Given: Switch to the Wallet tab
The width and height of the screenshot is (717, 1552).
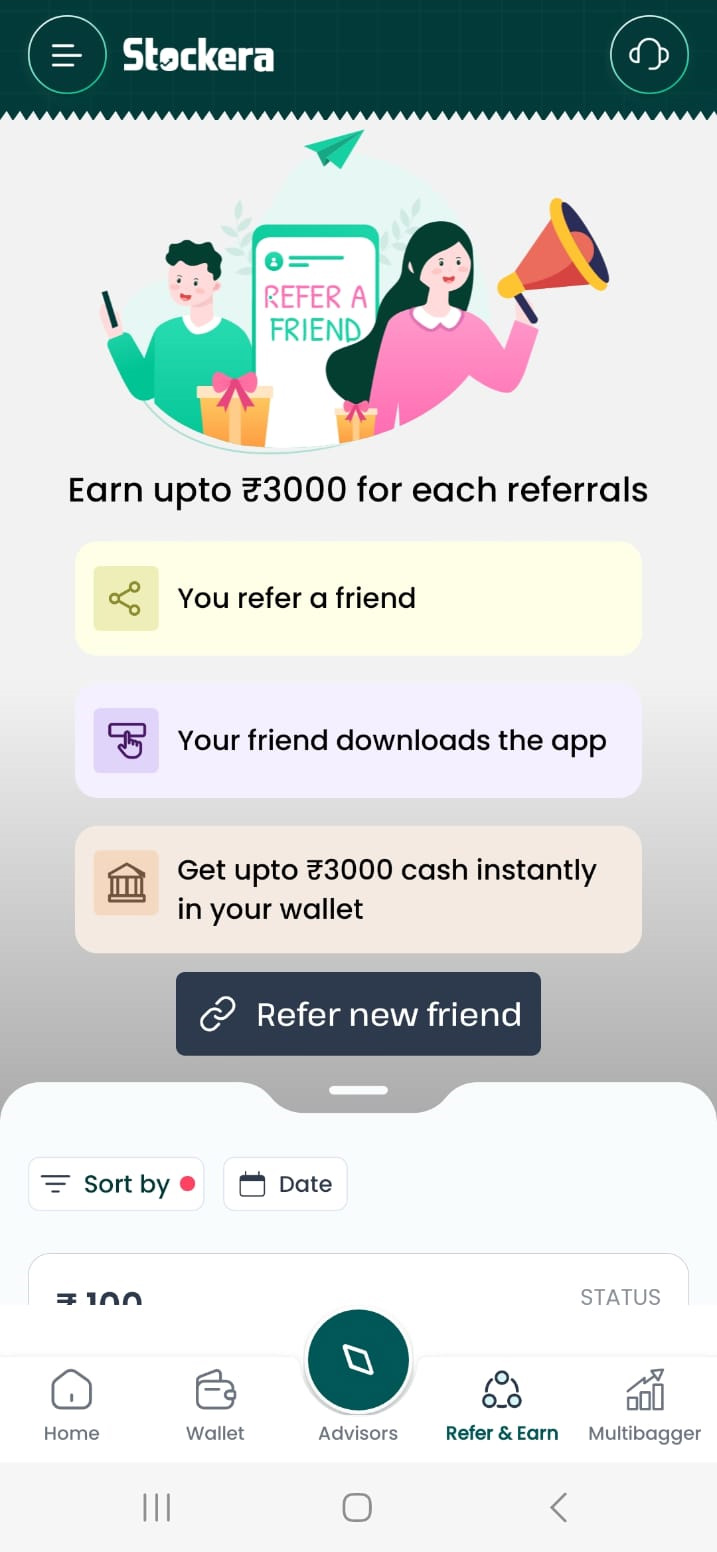Looking at the screenshot, I should tap(215, 1406).
